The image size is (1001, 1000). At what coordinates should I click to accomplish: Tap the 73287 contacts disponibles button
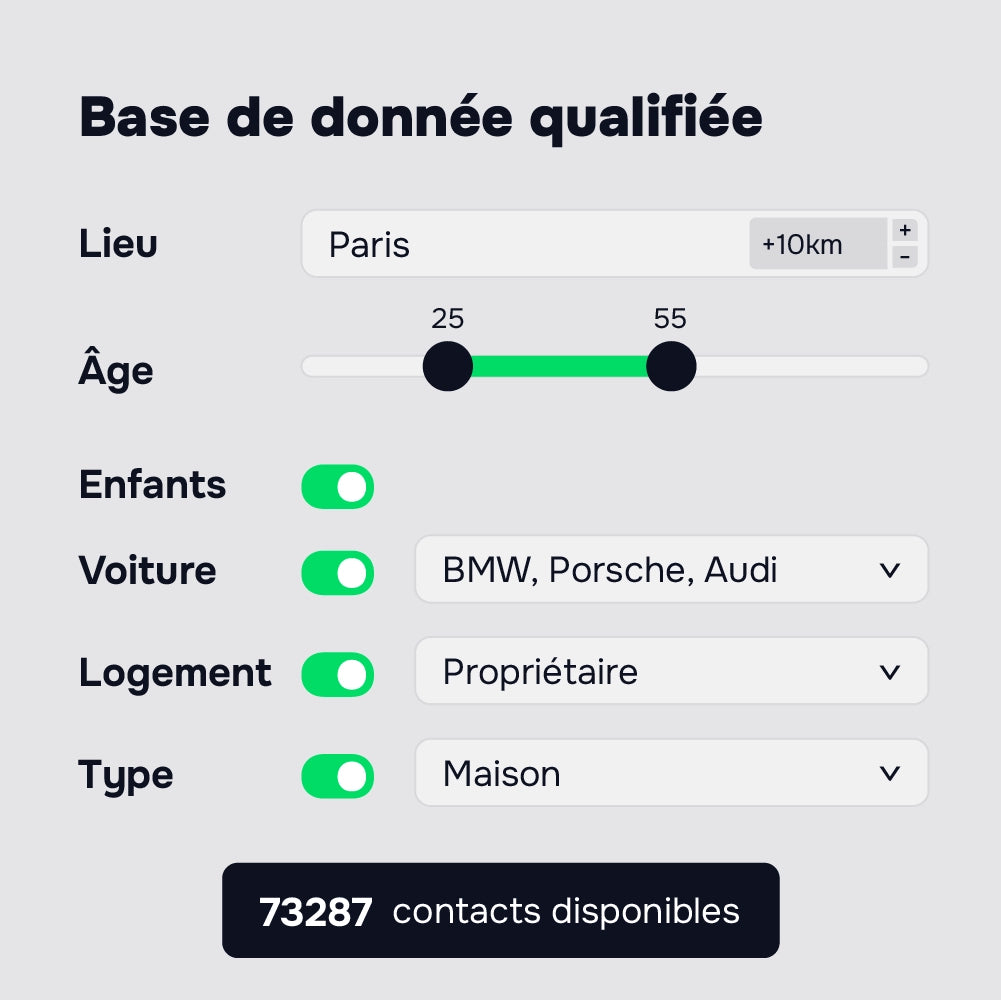(x=500, y=911)
